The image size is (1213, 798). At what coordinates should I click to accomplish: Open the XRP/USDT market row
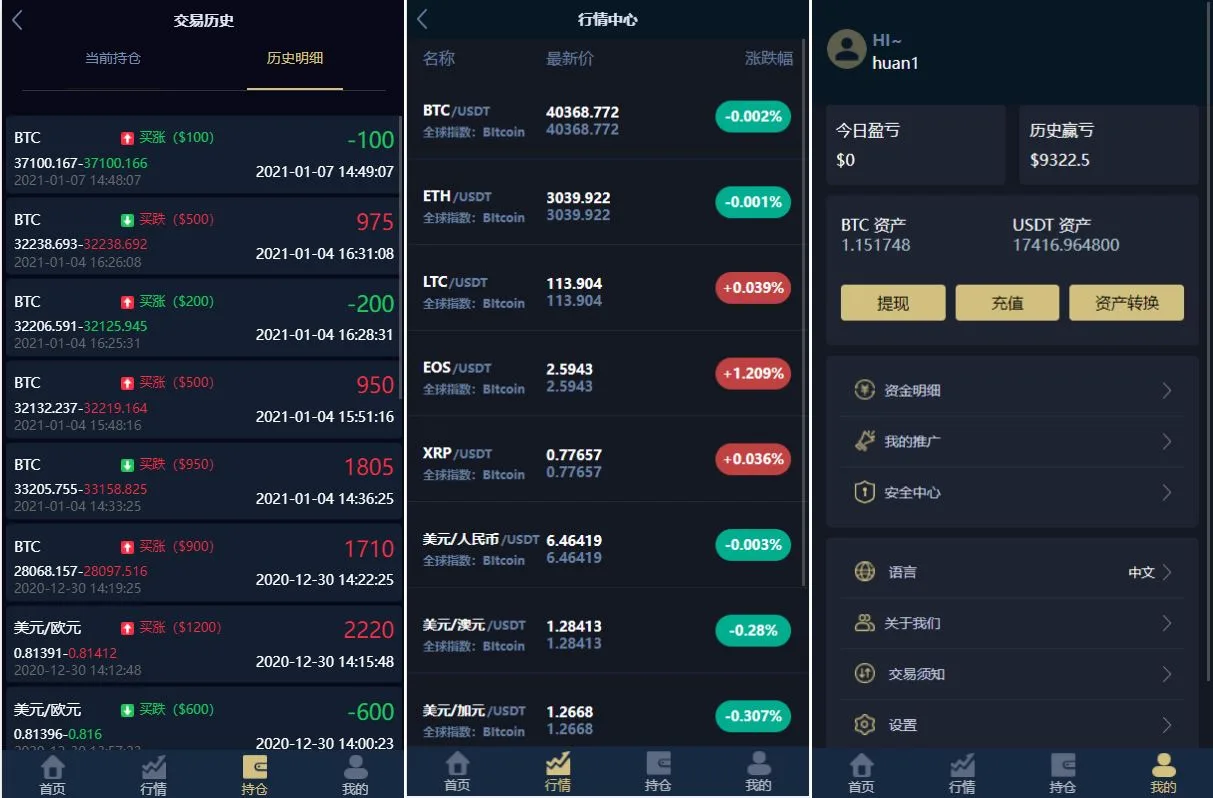(606, 460)
